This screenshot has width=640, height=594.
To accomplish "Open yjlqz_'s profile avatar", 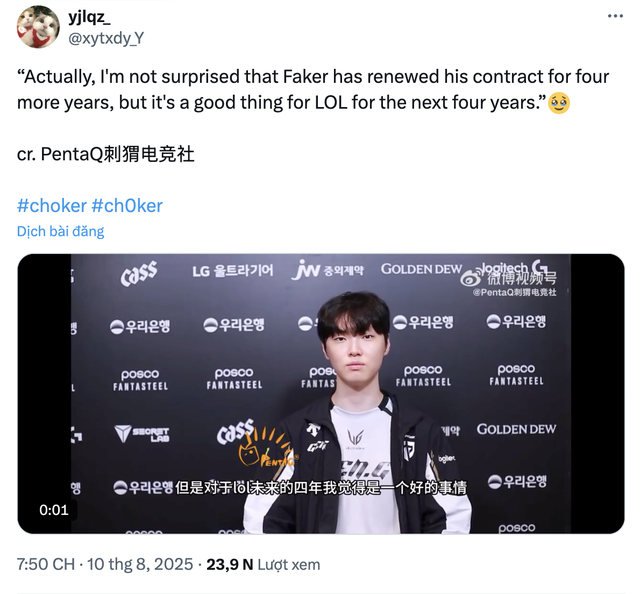I will 37,26.
